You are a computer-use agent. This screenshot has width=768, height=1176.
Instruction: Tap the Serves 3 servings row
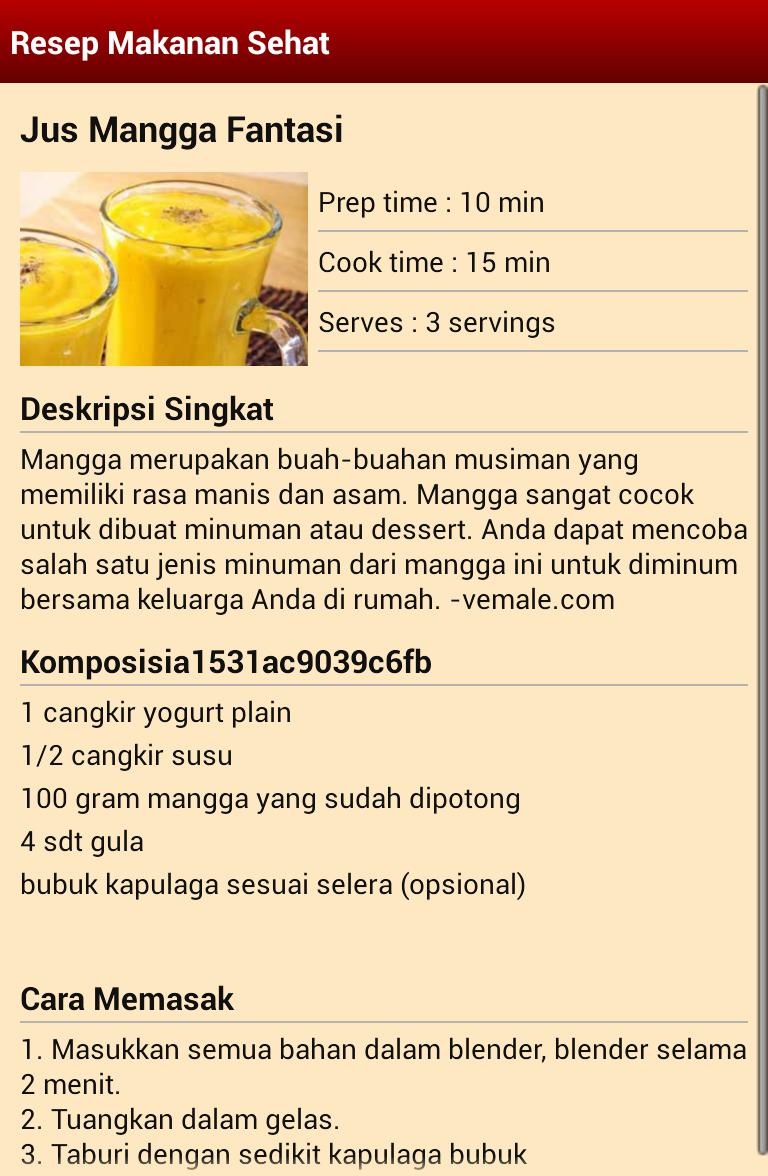[x=436, y=322]
